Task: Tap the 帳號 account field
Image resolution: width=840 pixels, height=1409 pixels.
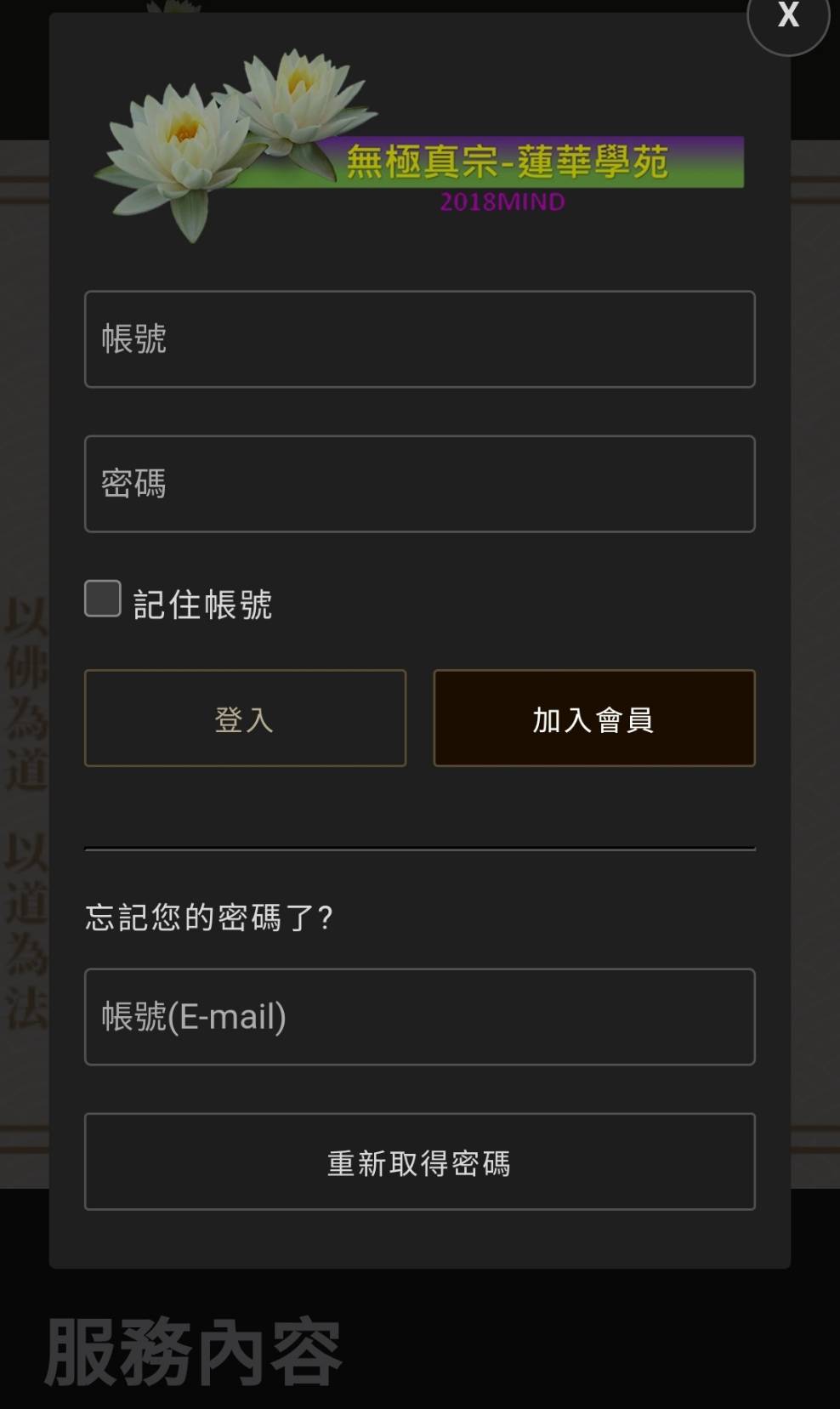Action: pyautogui.click(x=420, y=339)
